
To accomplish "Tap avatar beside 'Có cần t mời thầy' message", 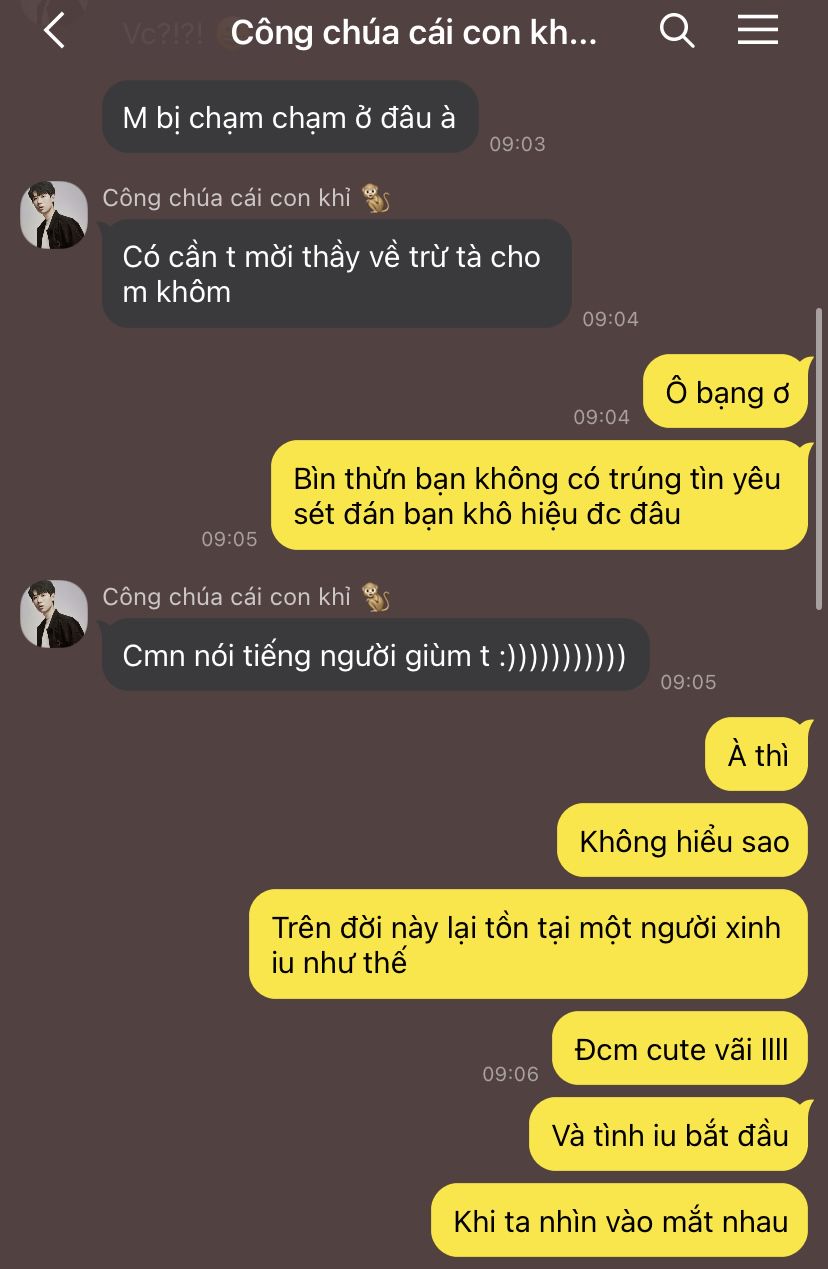I will click(54, 215).
